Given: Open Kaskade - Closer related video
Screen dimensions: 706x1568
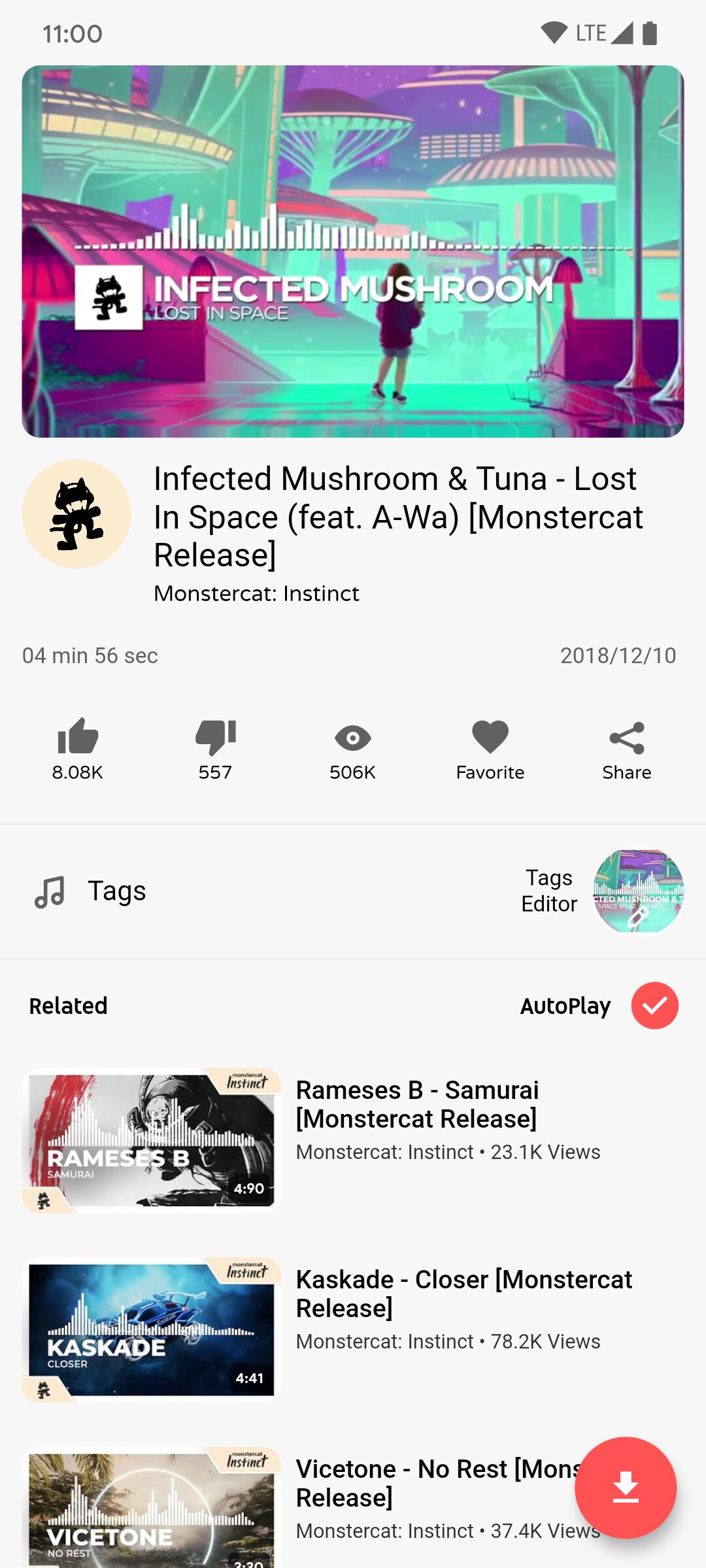Looking at the screenshot, I should (x=353, y=1330).
